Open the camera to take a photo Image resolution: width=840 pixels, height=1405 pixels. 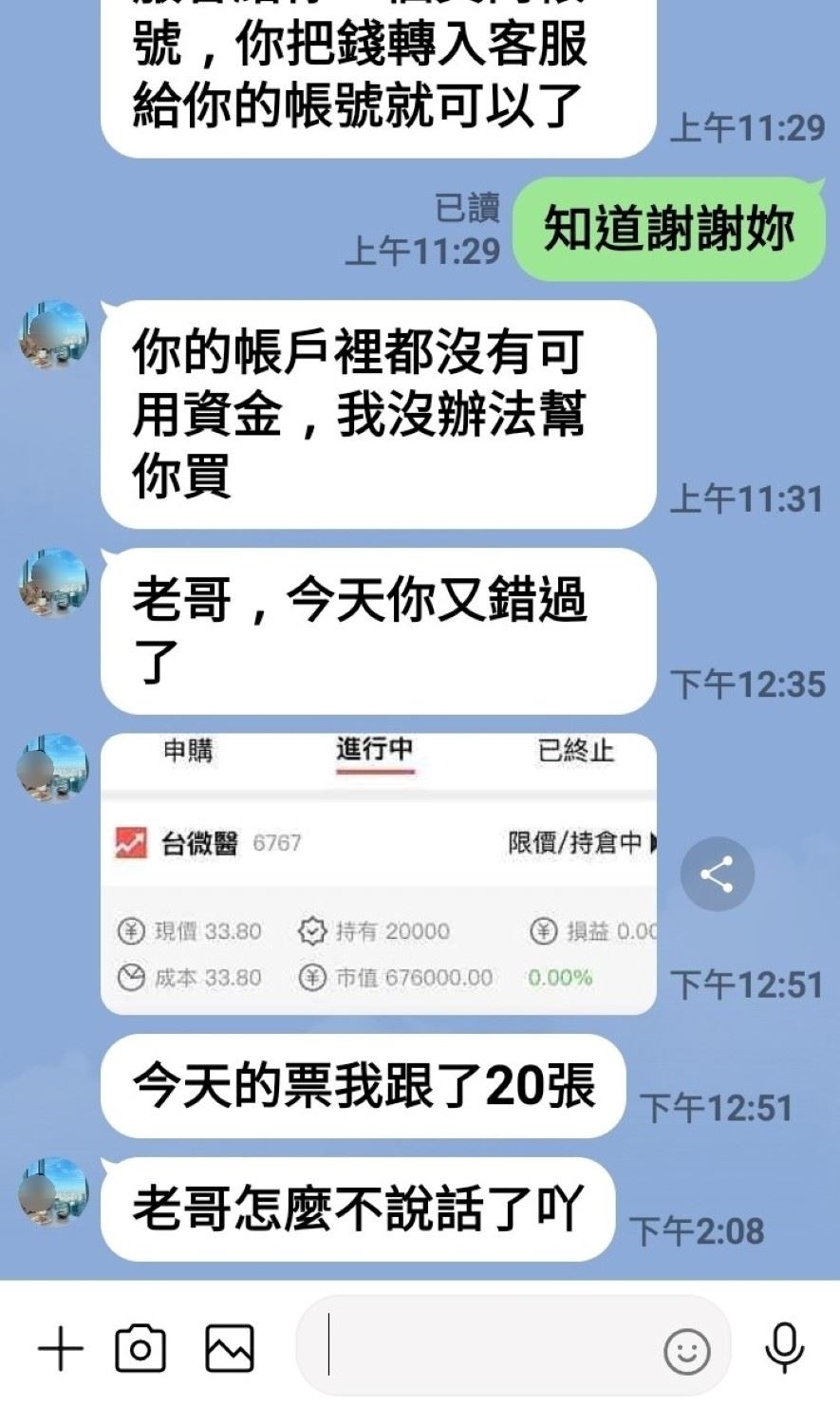click(140, 1348)
